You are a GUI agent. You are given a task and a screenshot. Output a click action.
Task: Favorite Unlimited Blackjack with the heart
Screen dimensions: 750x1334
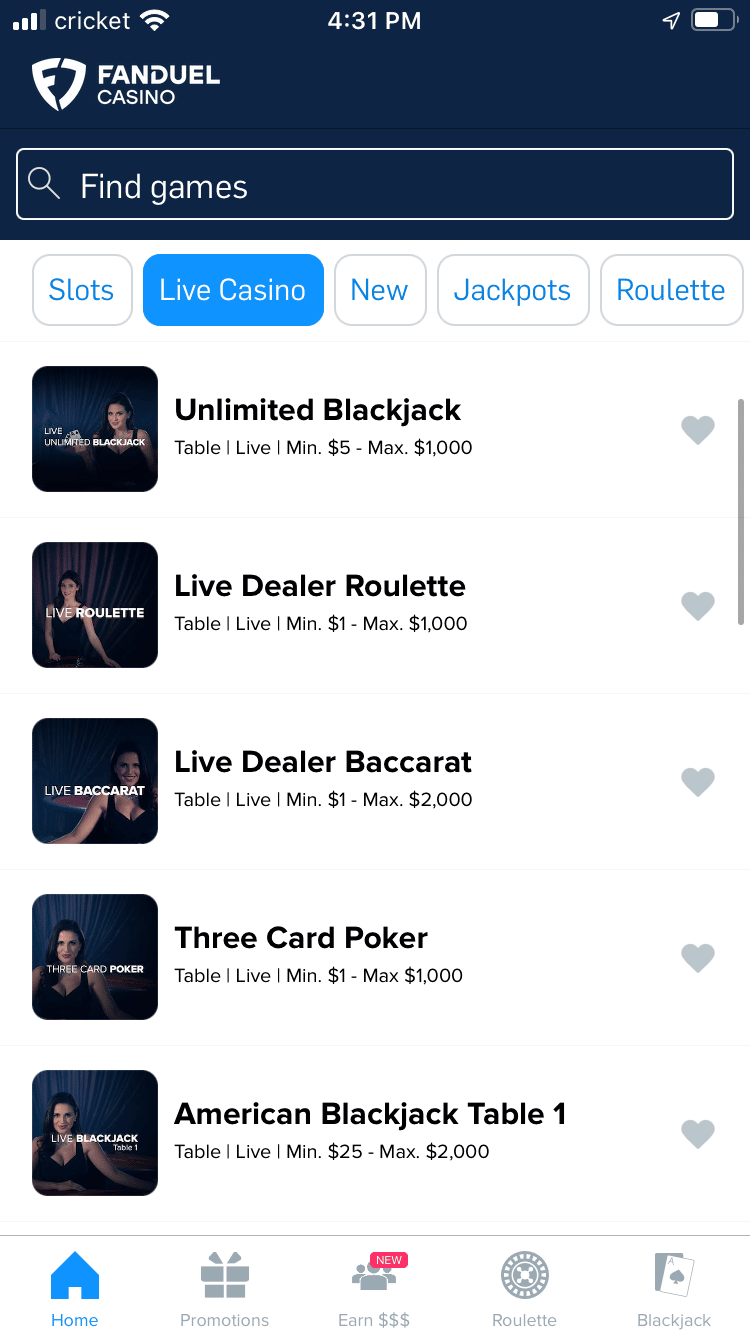(x=697, y=430)
